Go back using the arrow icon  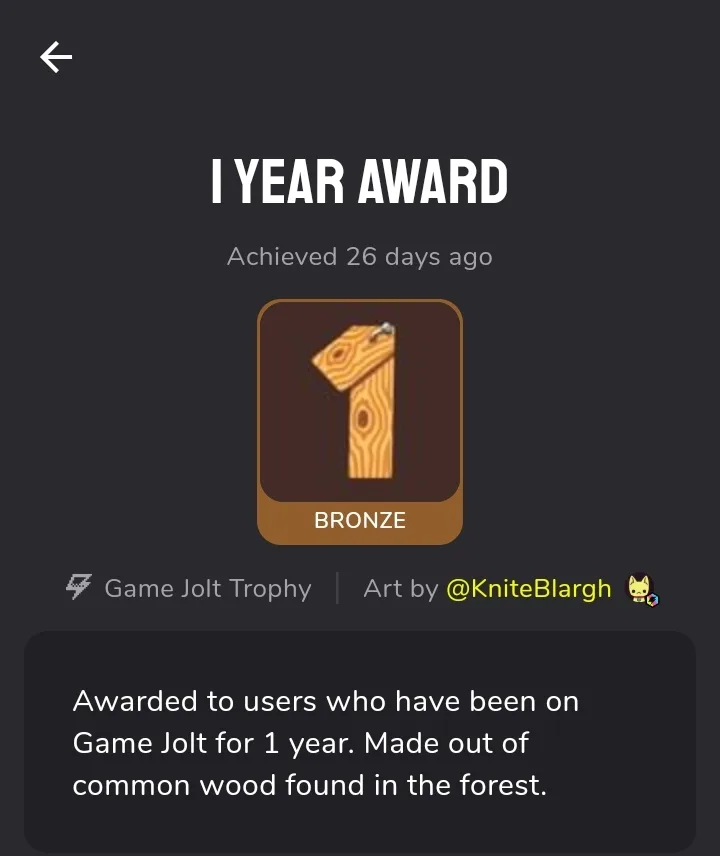[x=56, y=57]
